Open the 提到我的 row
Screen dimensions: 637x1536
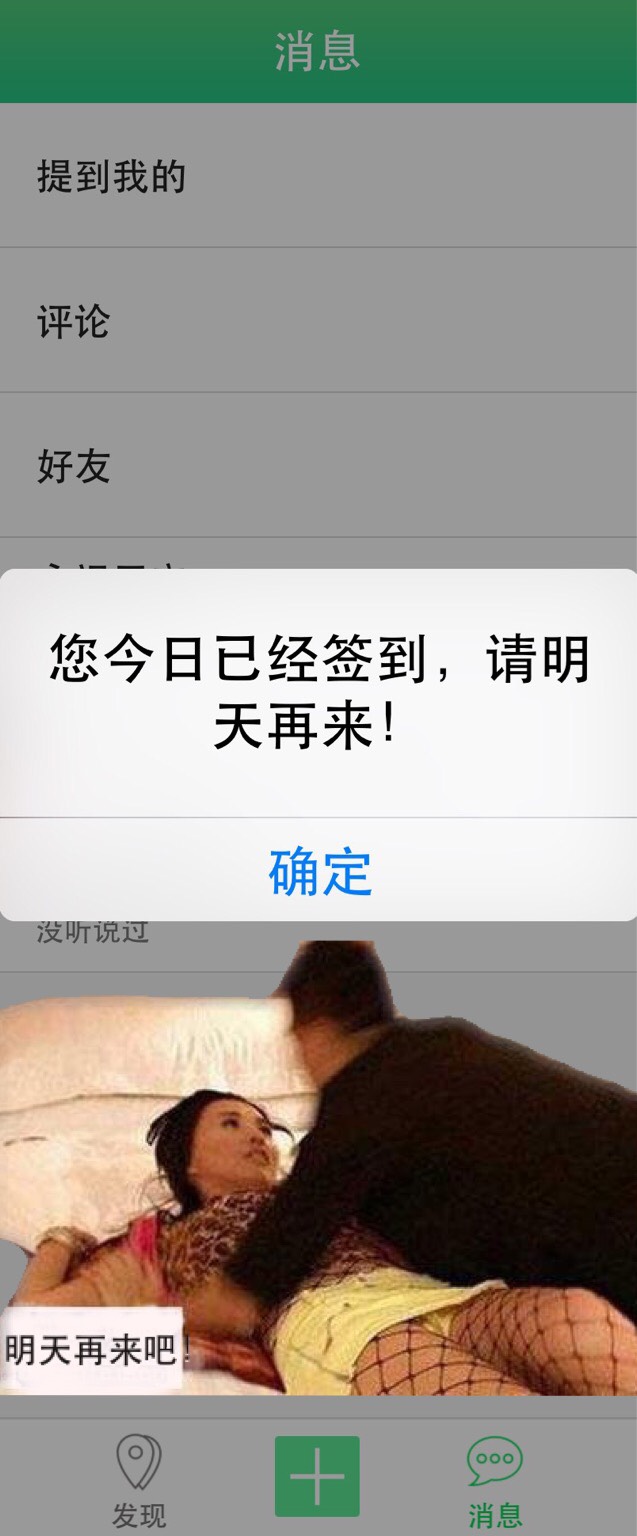point(318,176)
